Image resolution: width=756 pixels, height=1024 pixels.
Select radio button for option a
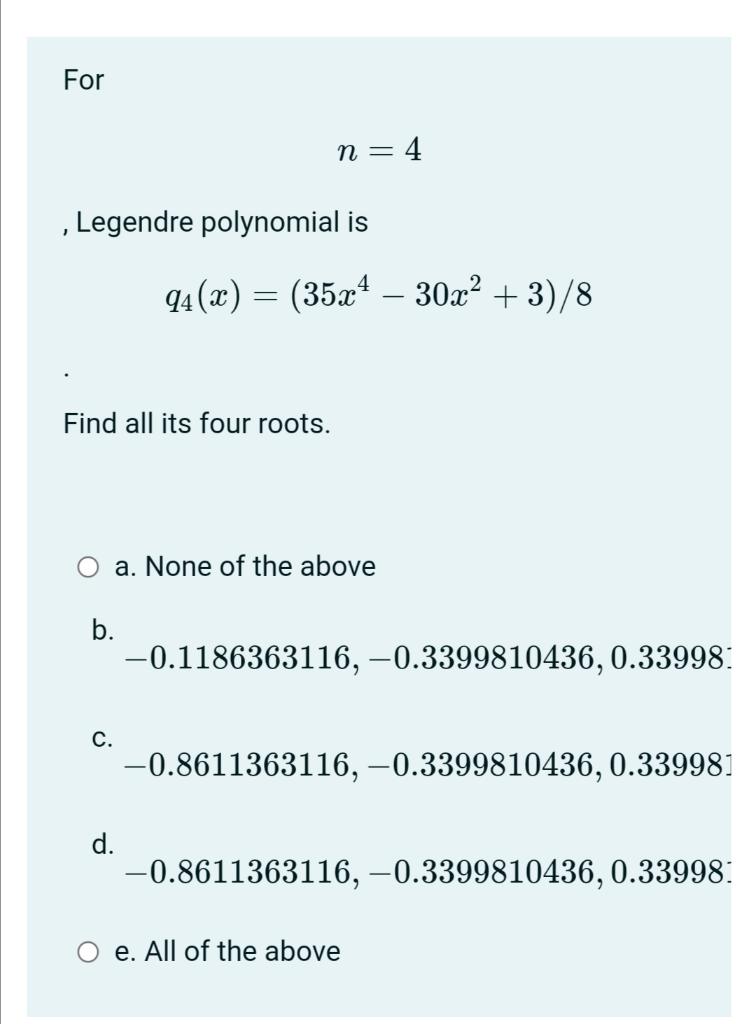click(x=89, y=566)
